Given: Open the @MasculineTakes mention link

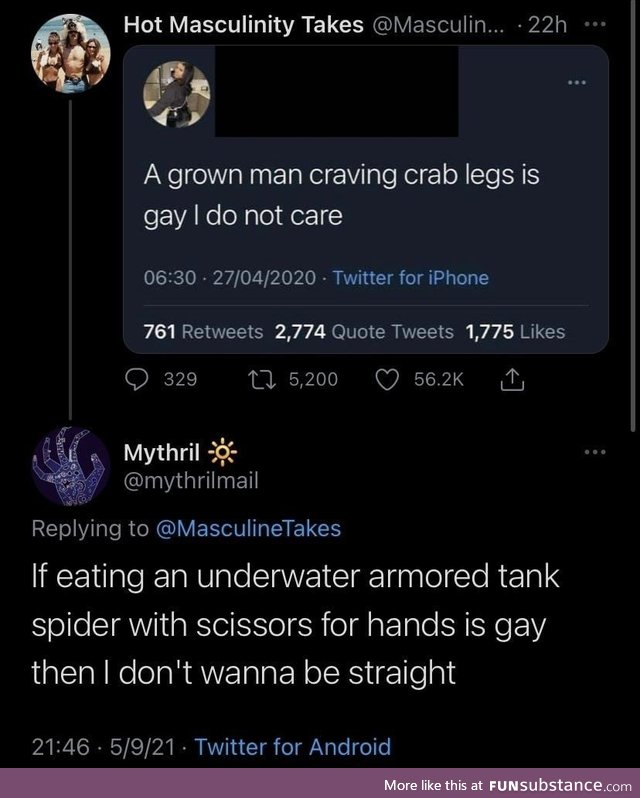Looking at the screenshot, I should click(x=247, y=528).
